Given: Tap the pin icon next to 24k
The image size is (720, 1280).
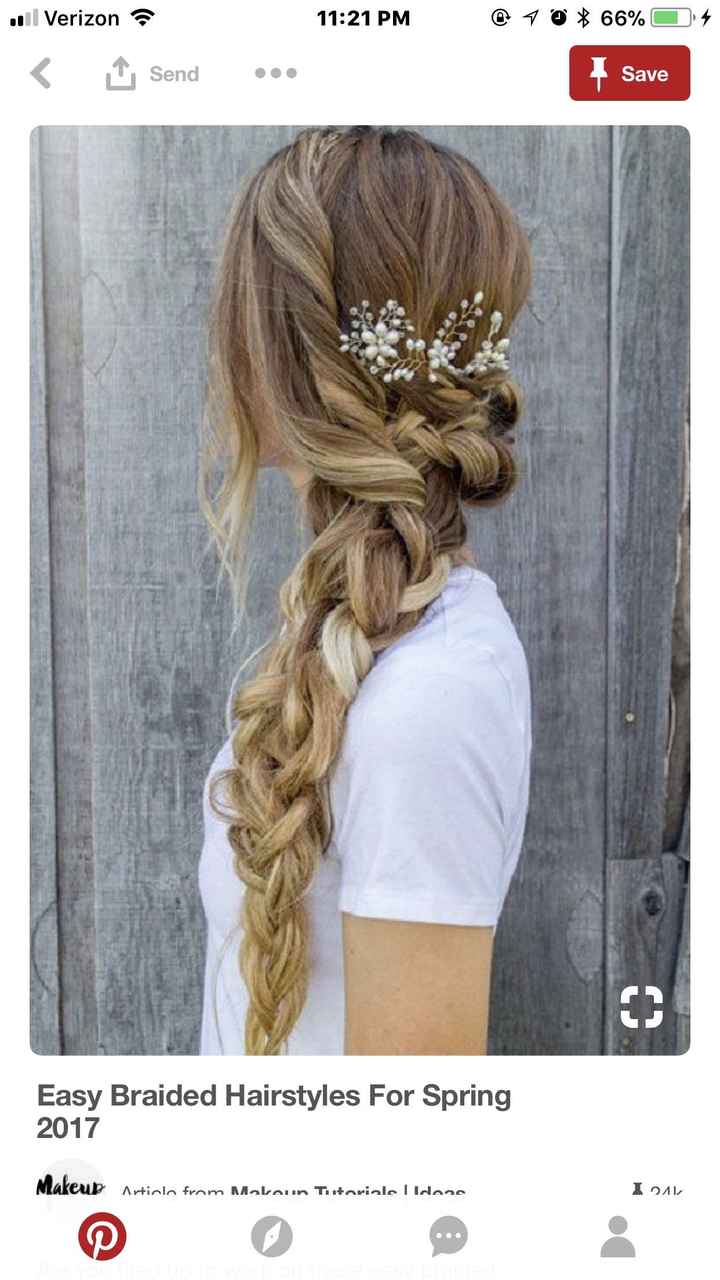Looking at the screenshot, I should pyautogui.click(x=636, y=1188).
